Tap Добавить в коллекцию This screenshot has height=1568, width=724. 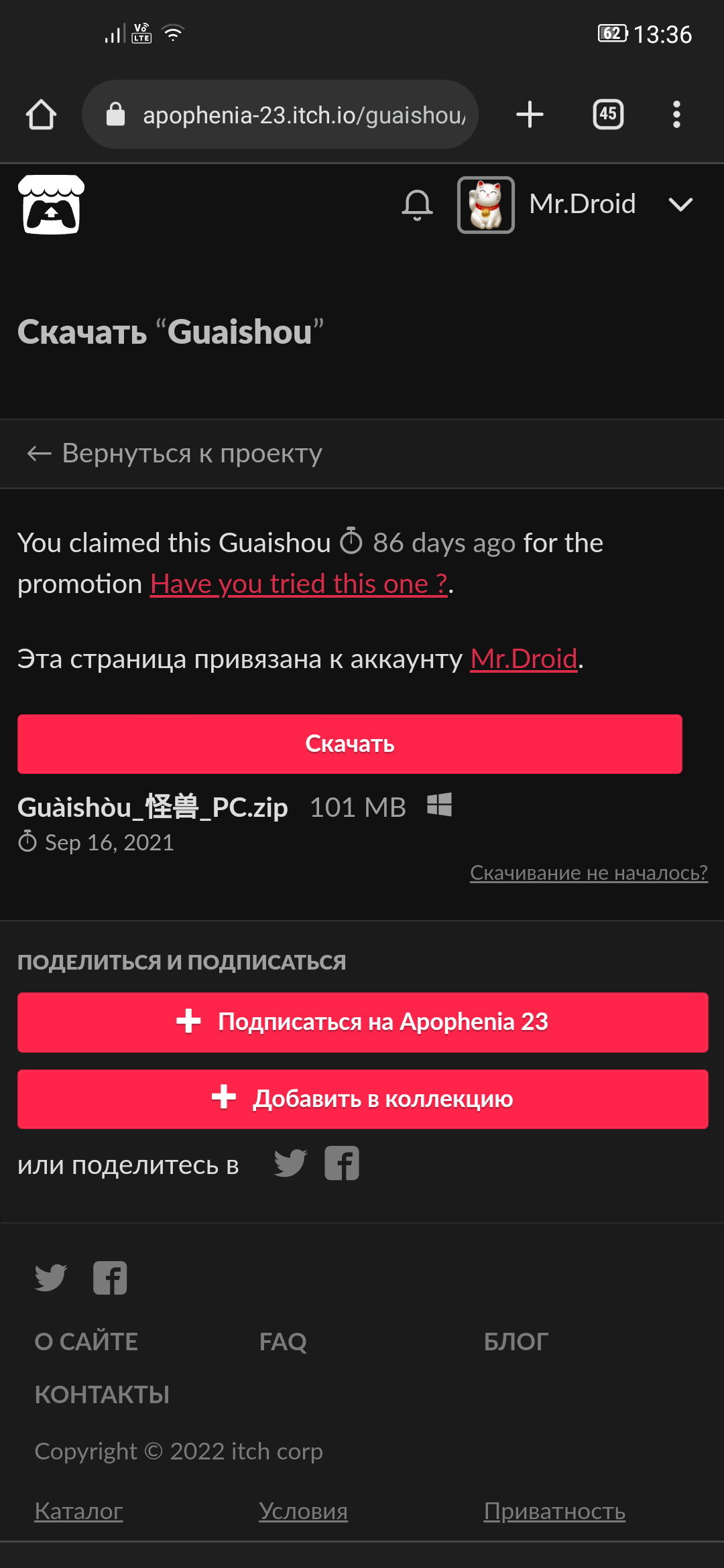tap(363, 1099)
